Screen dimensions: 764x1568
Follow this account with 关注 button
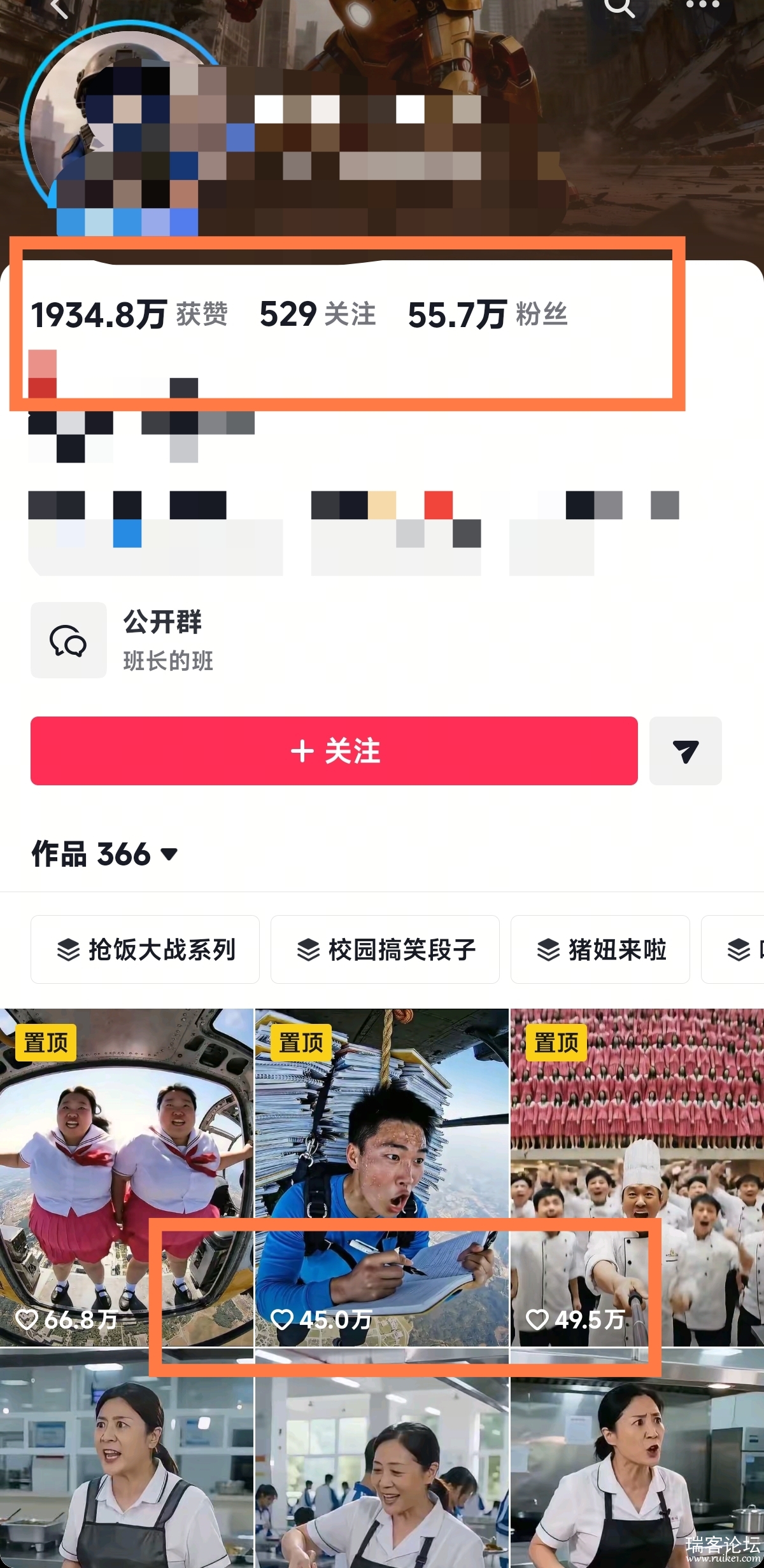334,751
